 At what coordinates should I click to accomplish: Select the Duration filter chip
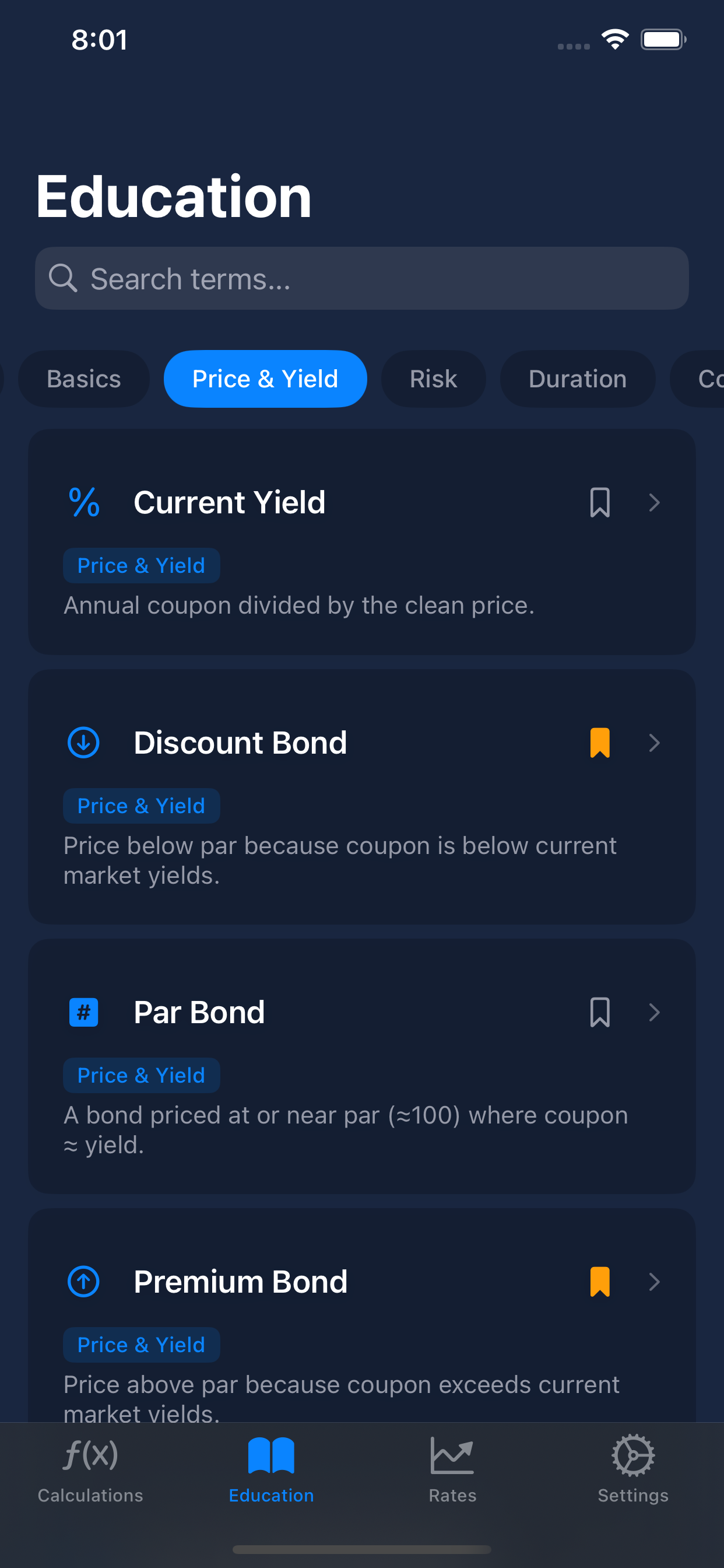577,378
